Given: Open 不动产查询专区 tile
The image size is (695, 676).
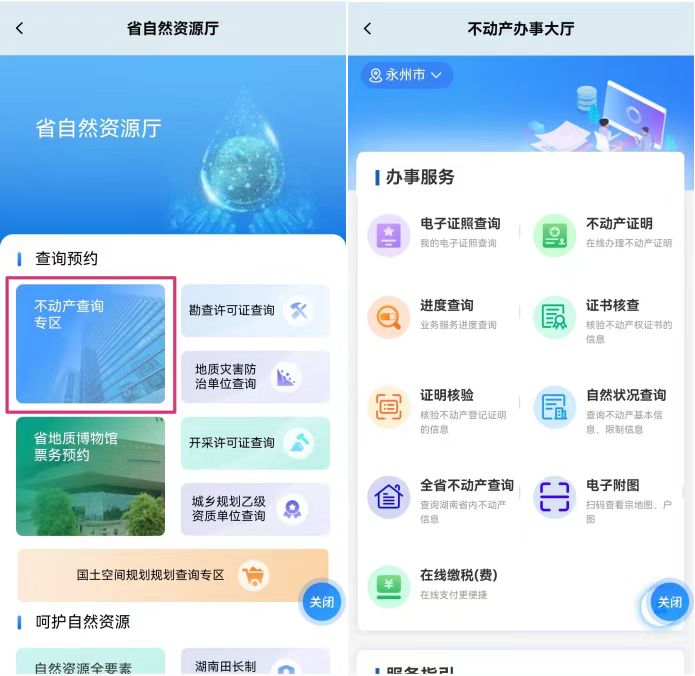Looking at the screenshot, I should coord(90,344).
